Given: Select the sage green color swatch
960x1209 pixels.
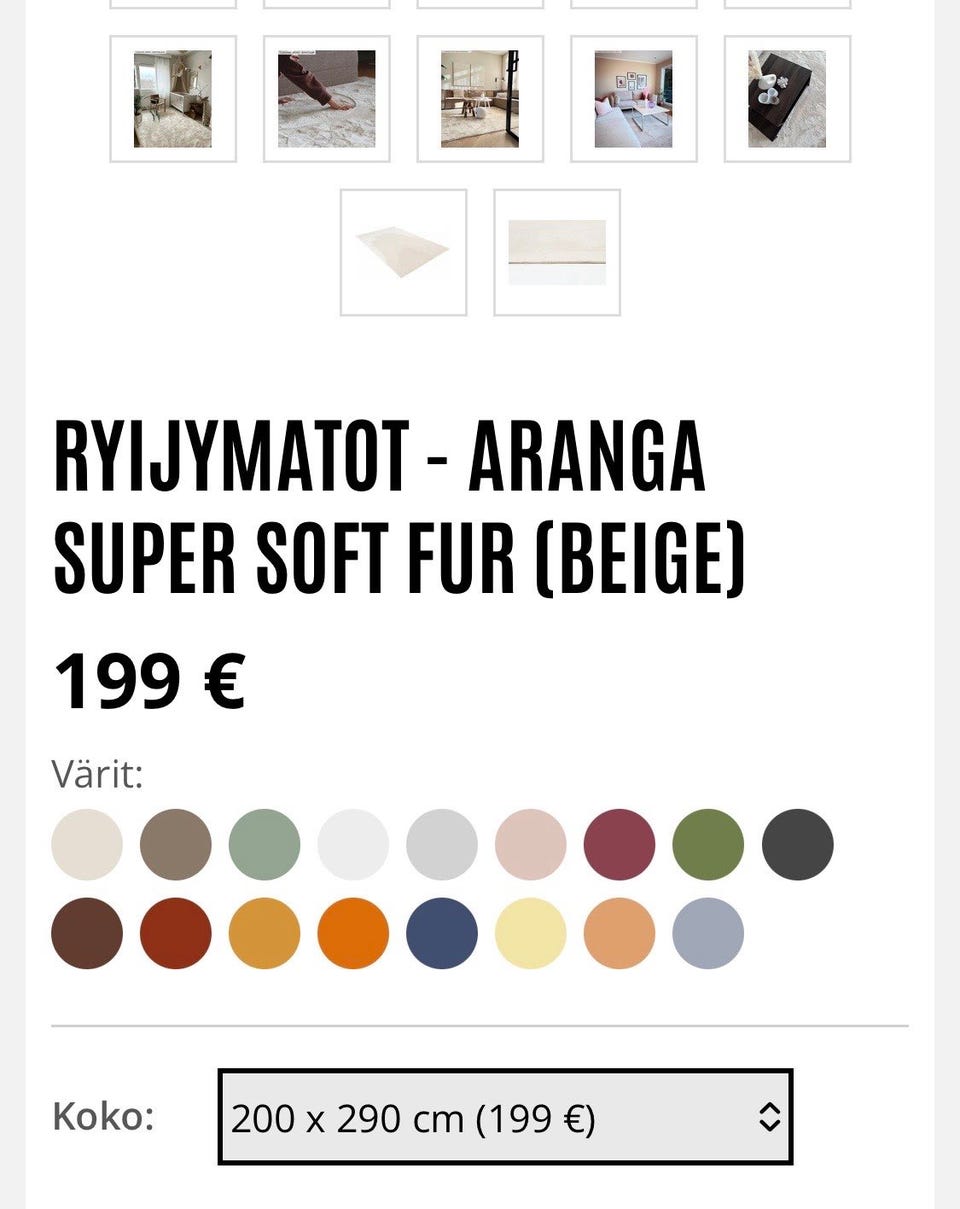Looking at the screenshot, I should click(264, 845).
